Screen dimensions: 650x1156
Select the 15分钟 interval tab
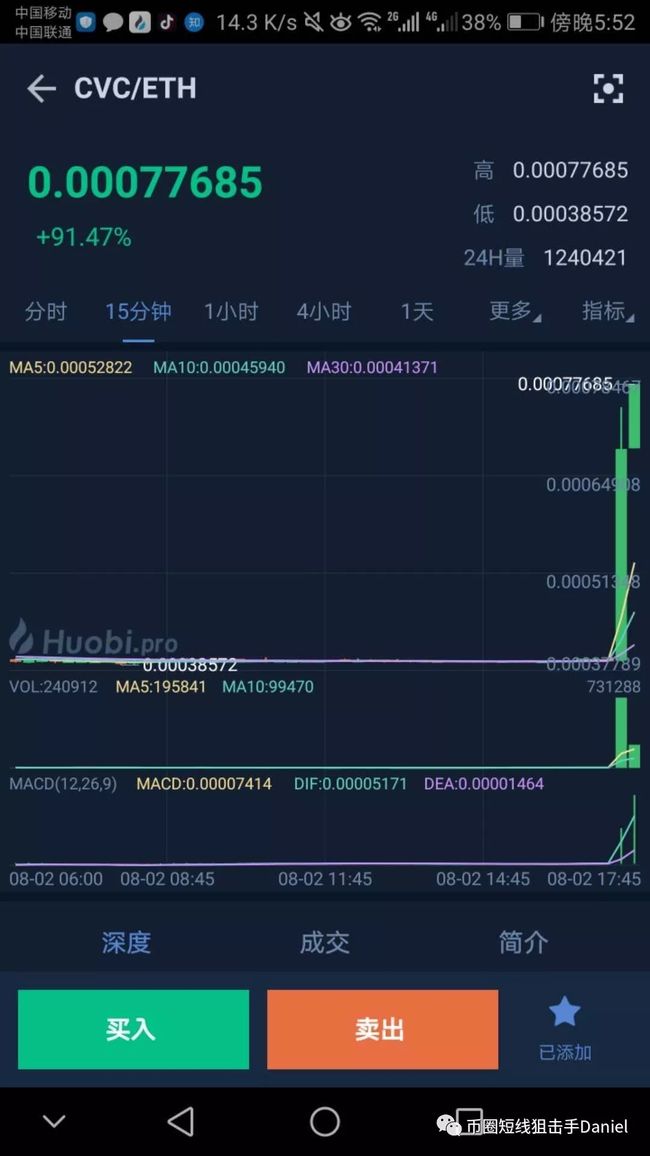click(139, 311)
